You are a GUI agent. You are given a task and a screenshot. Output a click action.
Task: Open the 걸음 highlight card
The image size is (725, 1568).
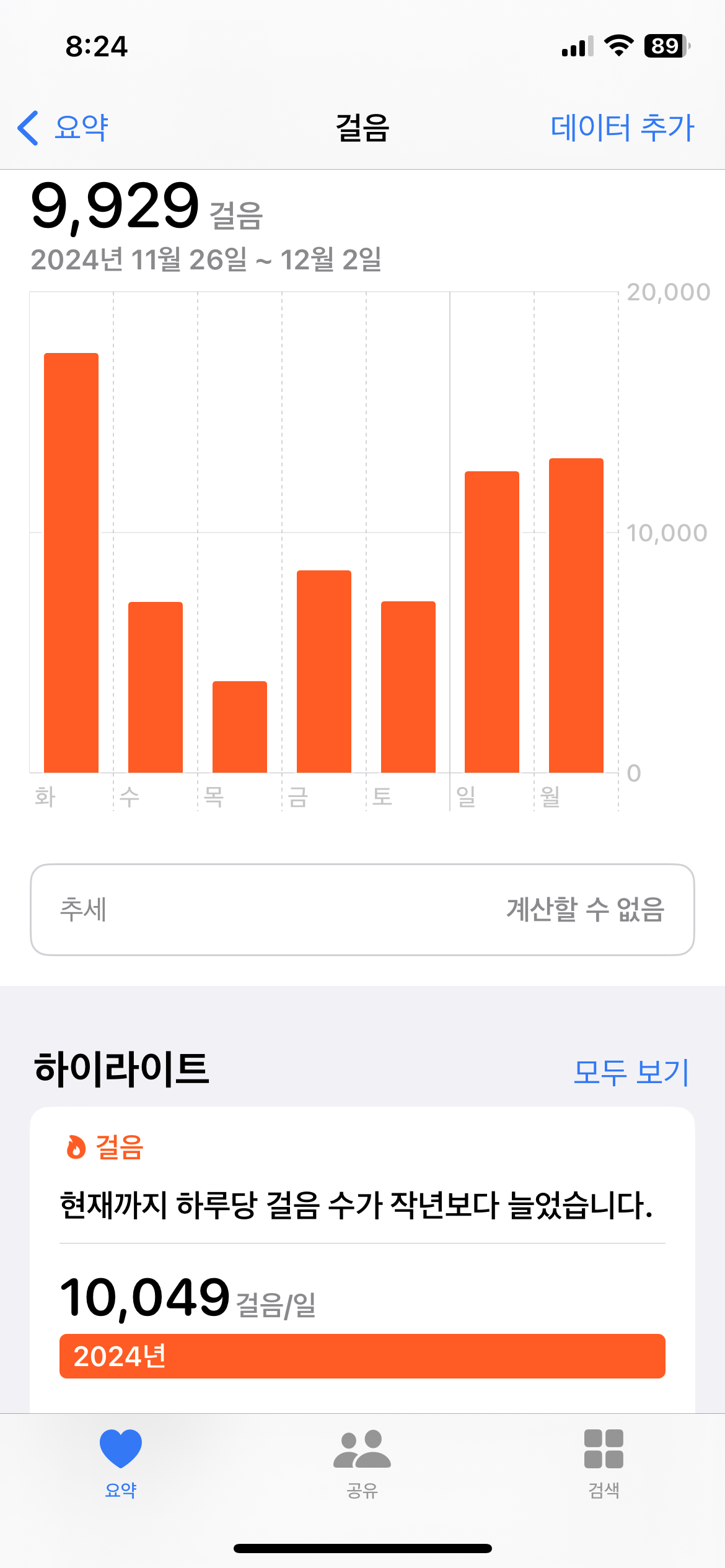coord(362,1257)
